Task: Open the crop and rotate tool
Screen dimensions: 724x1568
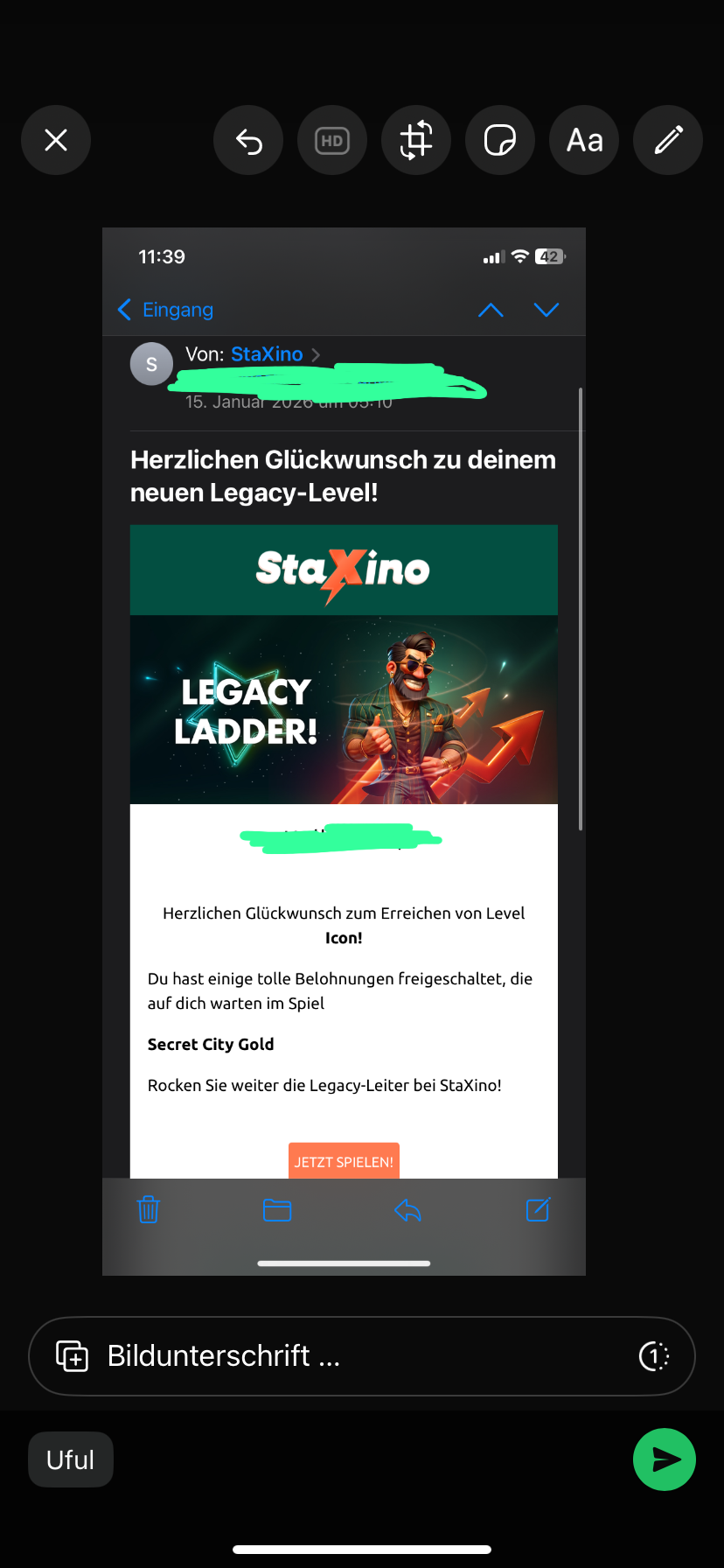Action: (416, 140)
